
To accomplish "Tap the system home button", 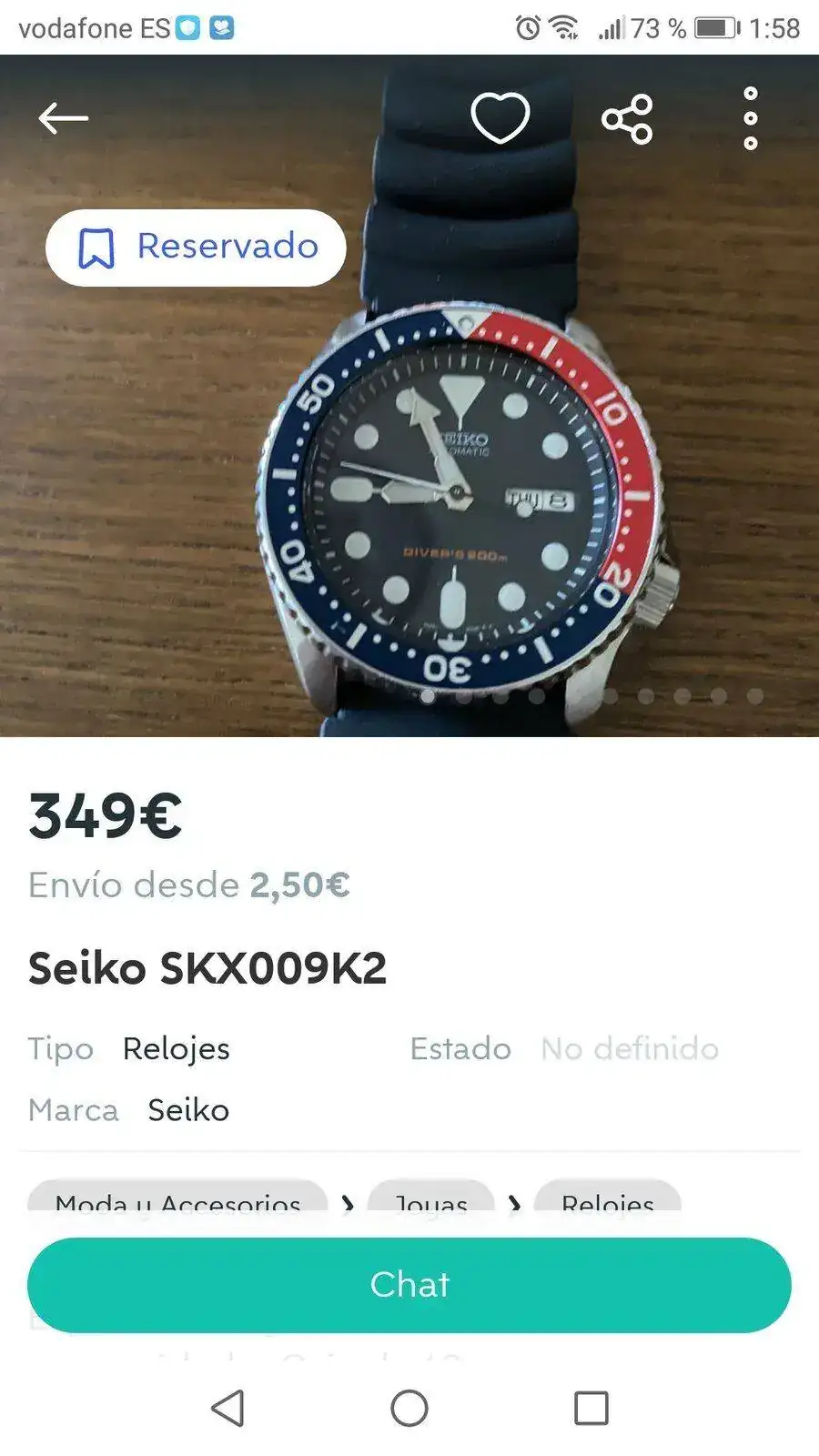I will (409, 1408).
